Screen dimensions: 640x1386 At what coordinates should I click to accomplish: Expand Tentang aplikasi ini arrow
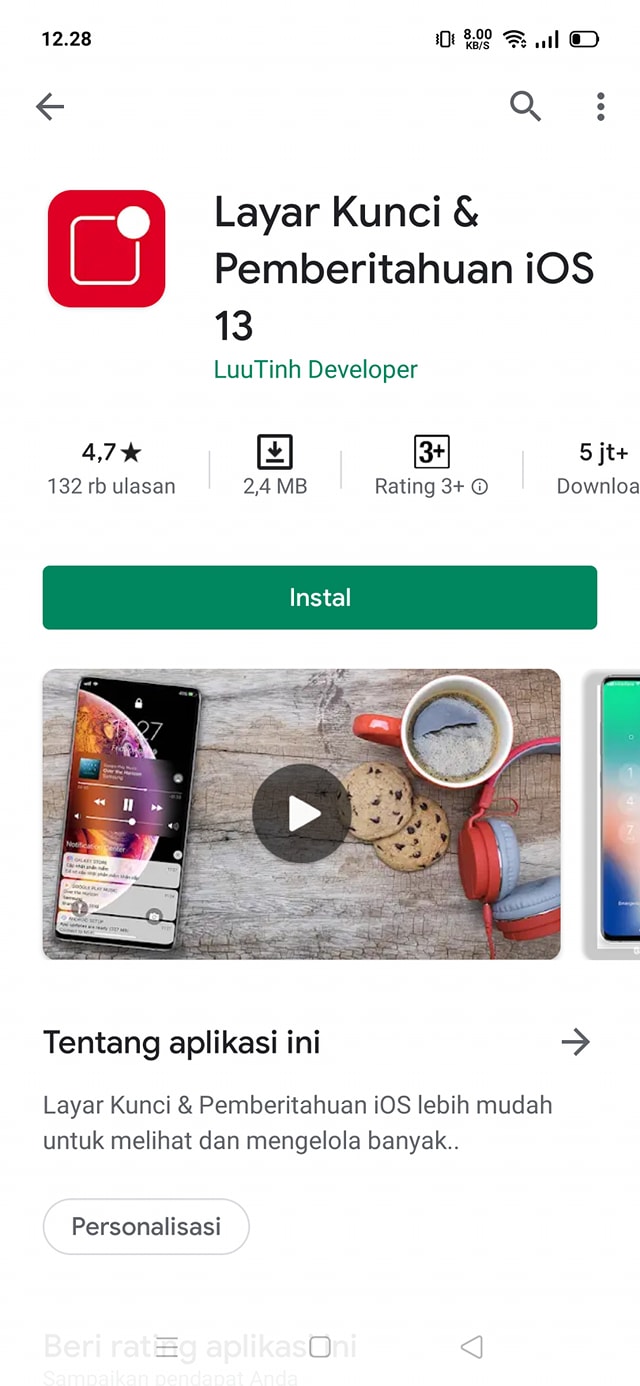pos(575,1043)
